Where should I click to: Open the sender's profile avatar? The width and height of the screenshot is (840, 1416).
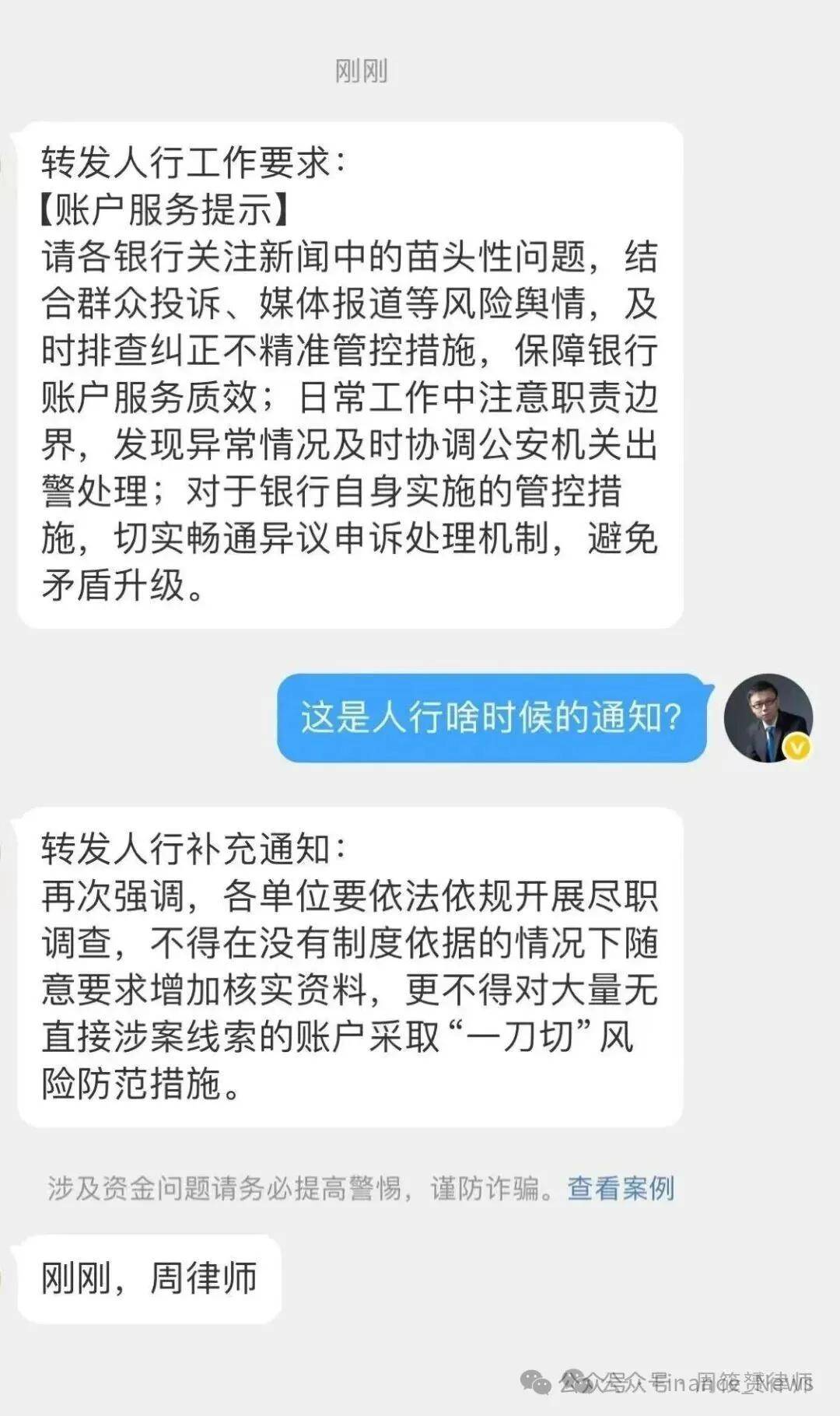768,717
